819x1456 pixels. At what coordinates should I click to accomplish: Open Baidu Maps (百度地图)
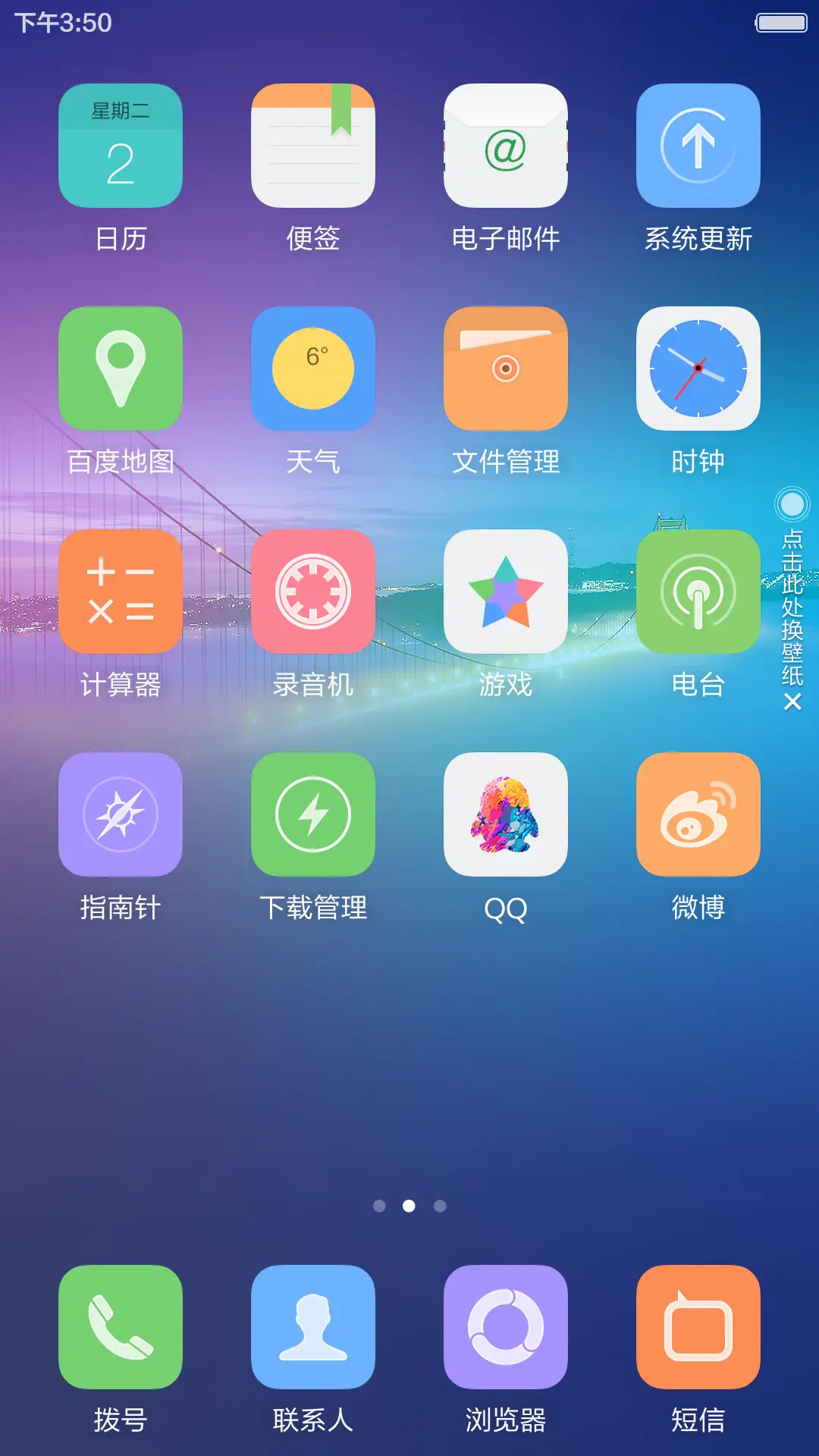point(121,368)
